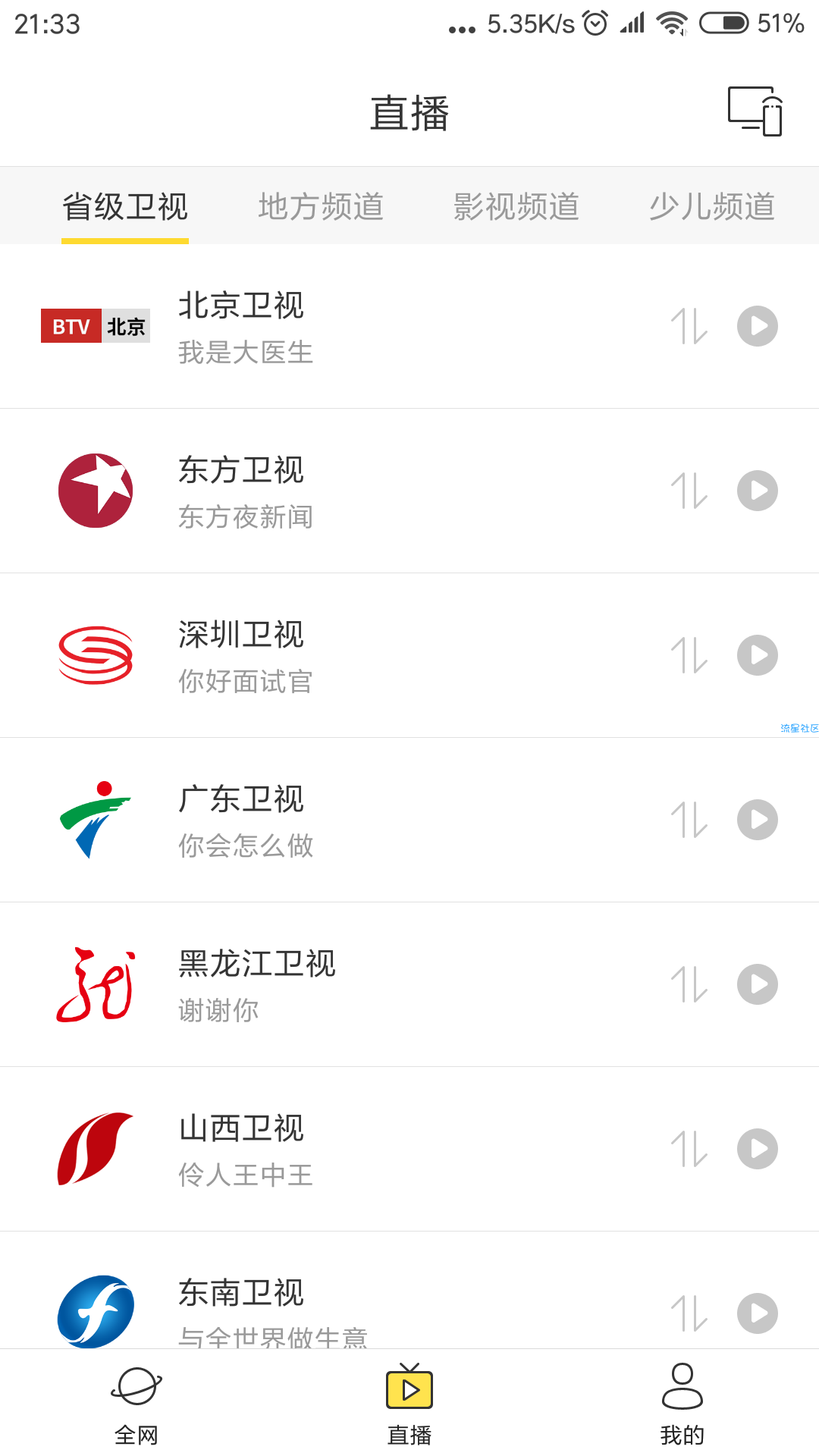The height and width of the screenshot is (1456, 819).
Task: Tap the sort arrows beside 北京卫视
Action: point(689,326)
